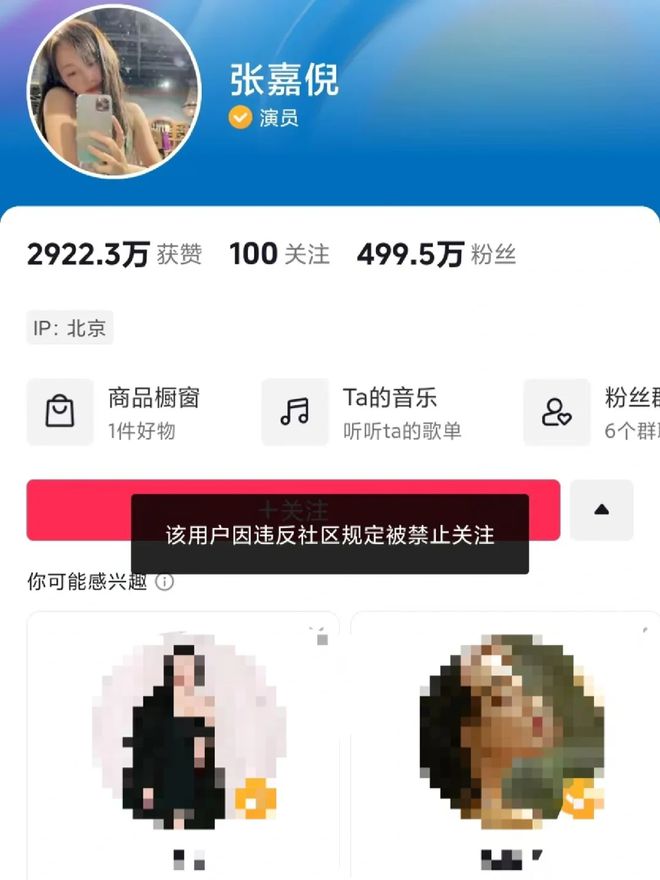Screen dimensions: 660x880
Task: Collapse the suggested users arrow button
Action: pos(601,510)
